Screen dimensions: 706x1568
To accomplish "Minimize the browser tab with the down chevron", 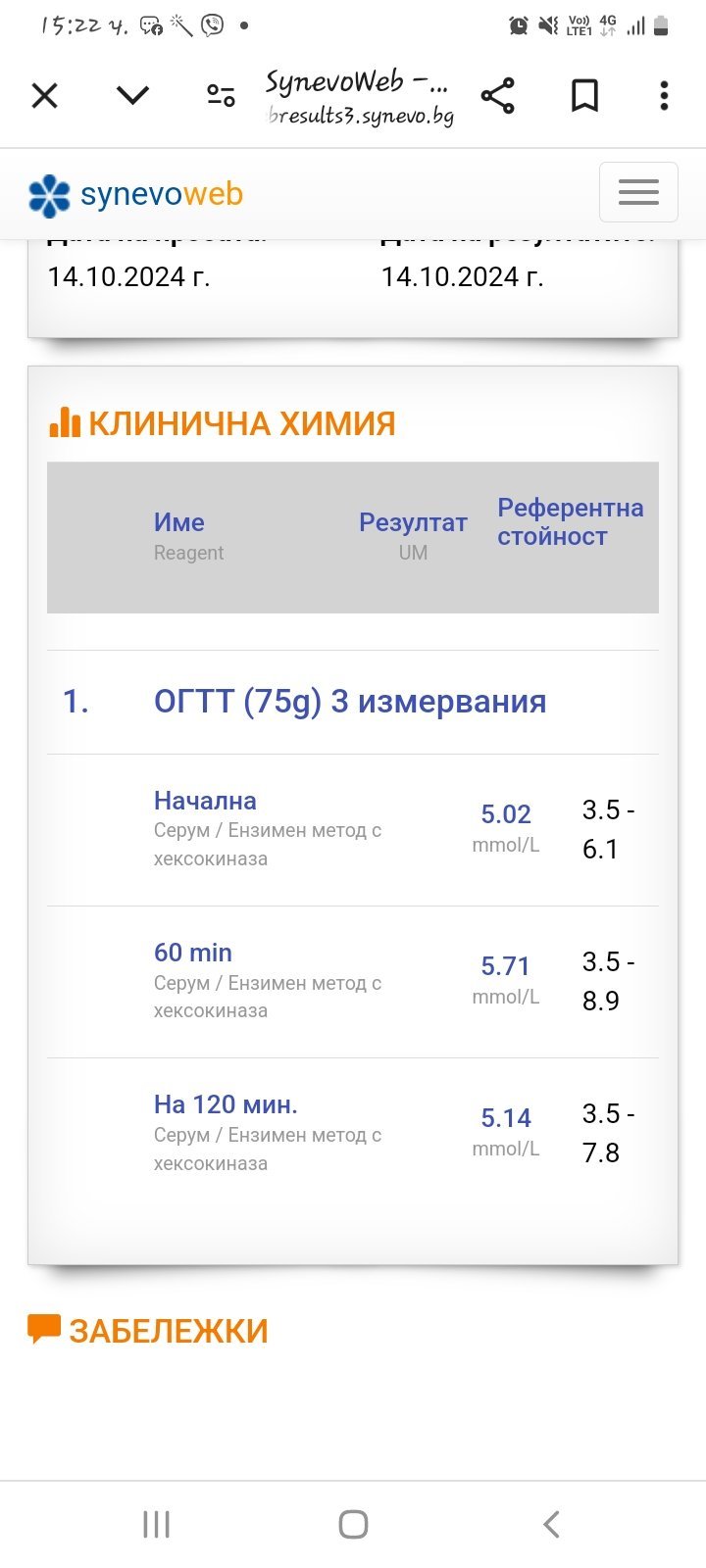I will point(132,95).
